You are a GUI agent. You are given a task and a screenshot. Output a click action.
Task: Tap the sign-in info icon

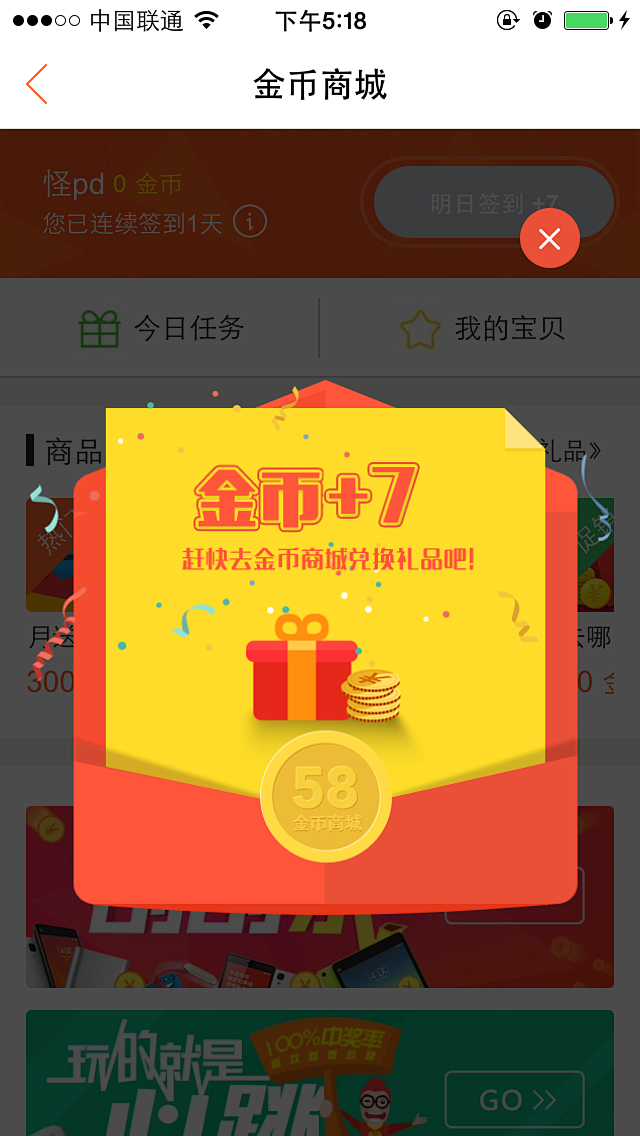250,221
